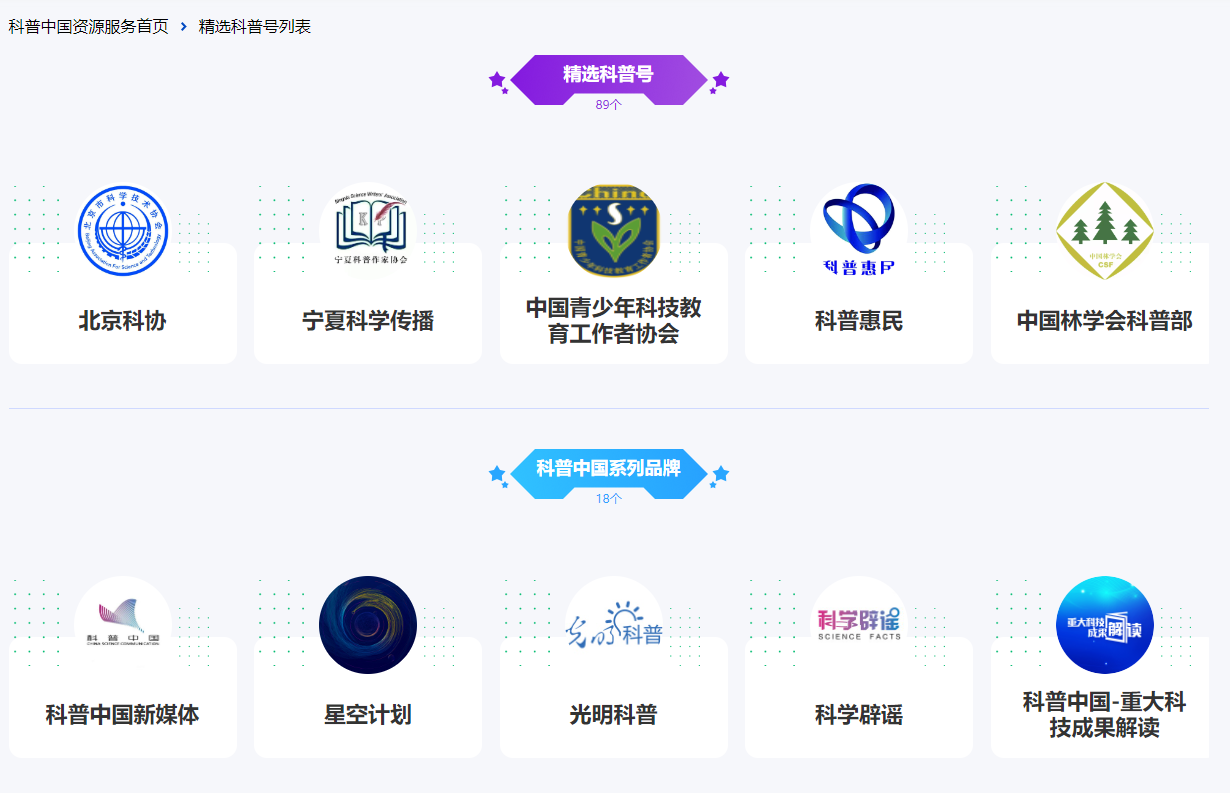This screenshot has width=1230, height=793.
Task: Open the 科普中国系列品牌 section header
Action: pyautogui.click(x=608, y=469)
